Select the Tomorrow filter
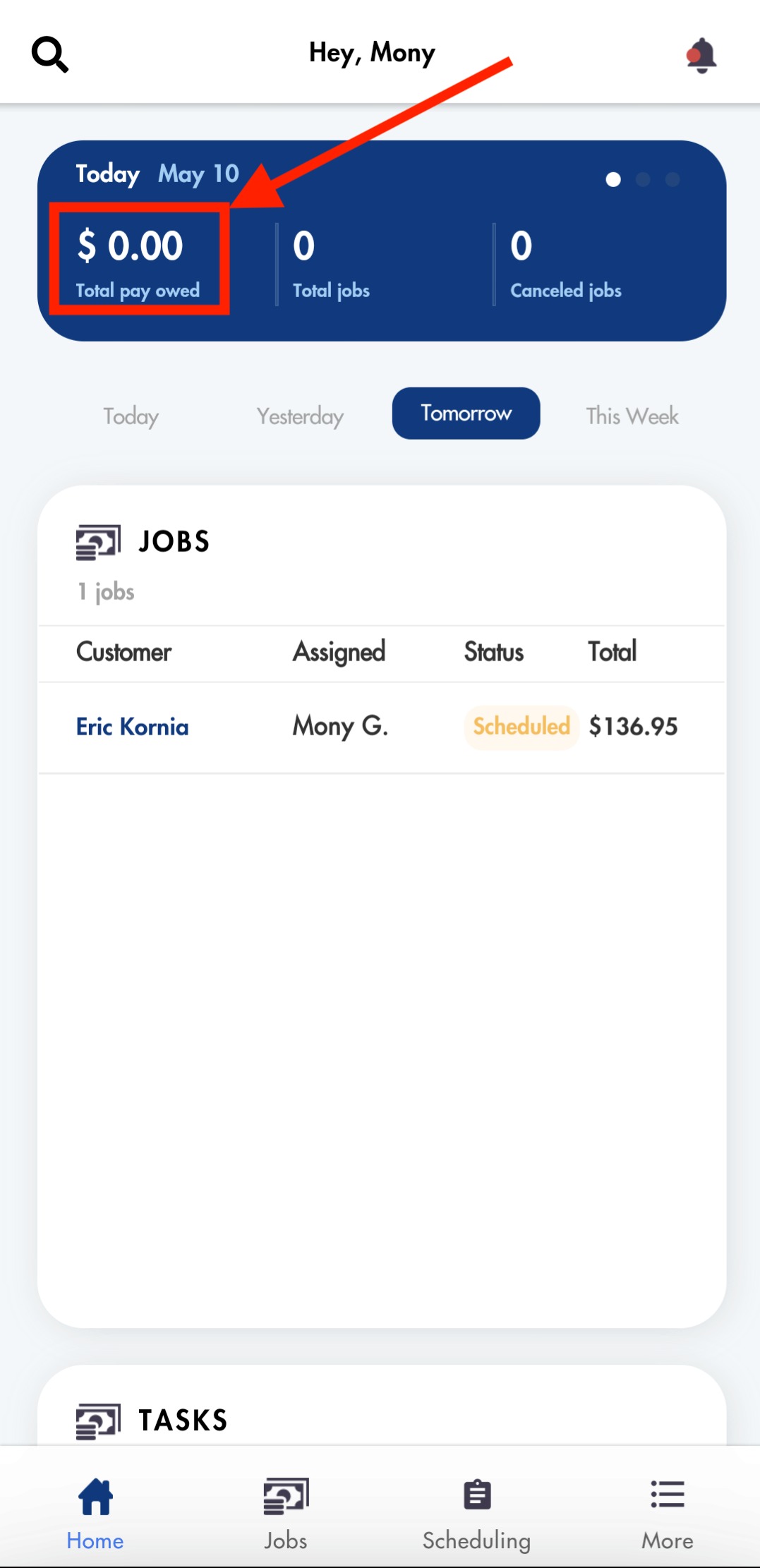The width and height of the screenshot is (760, 1568). pyautogui.click(x=466, y=414)
